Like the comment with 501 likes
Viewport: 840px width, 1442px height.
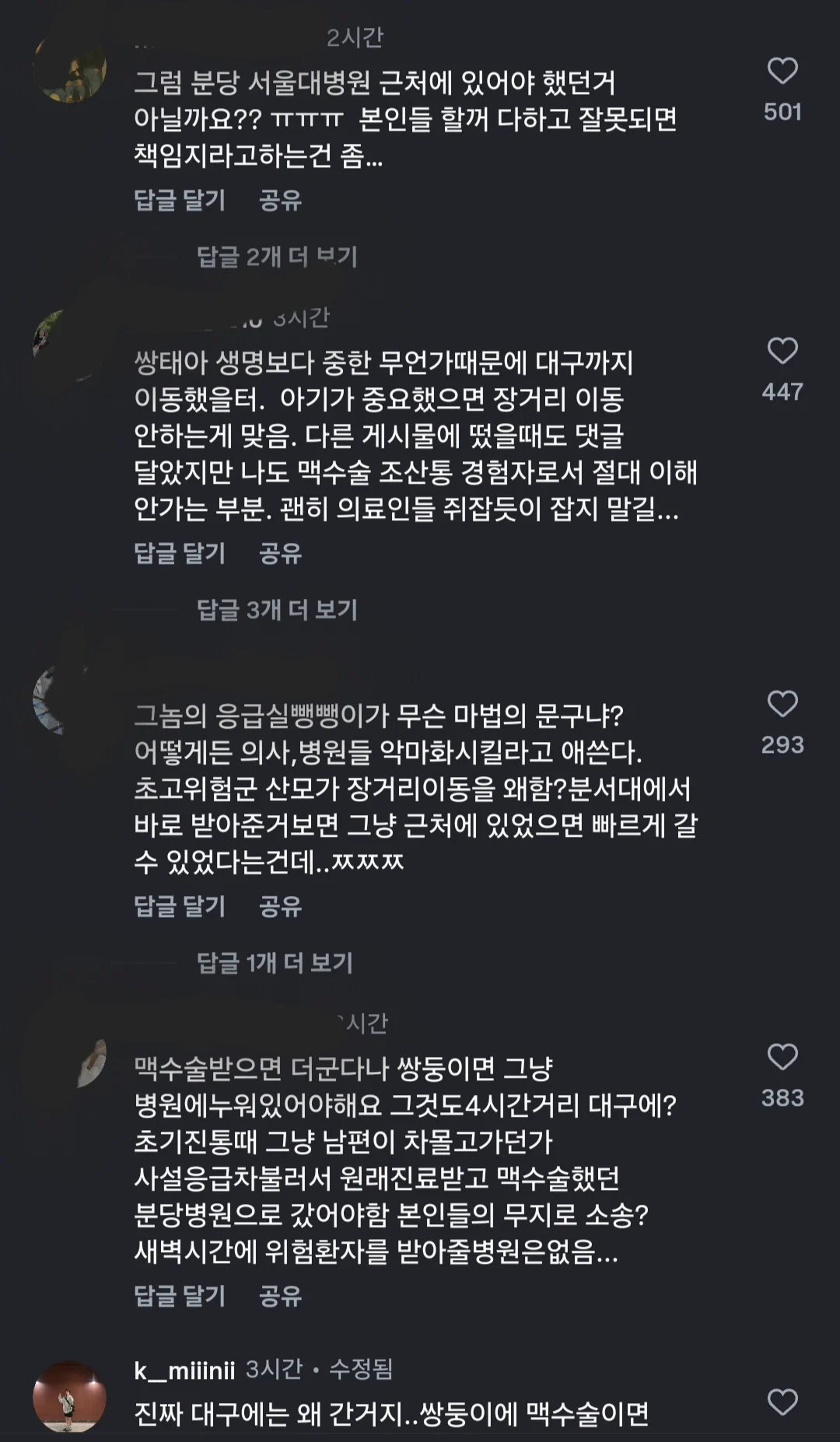point(782,72)
